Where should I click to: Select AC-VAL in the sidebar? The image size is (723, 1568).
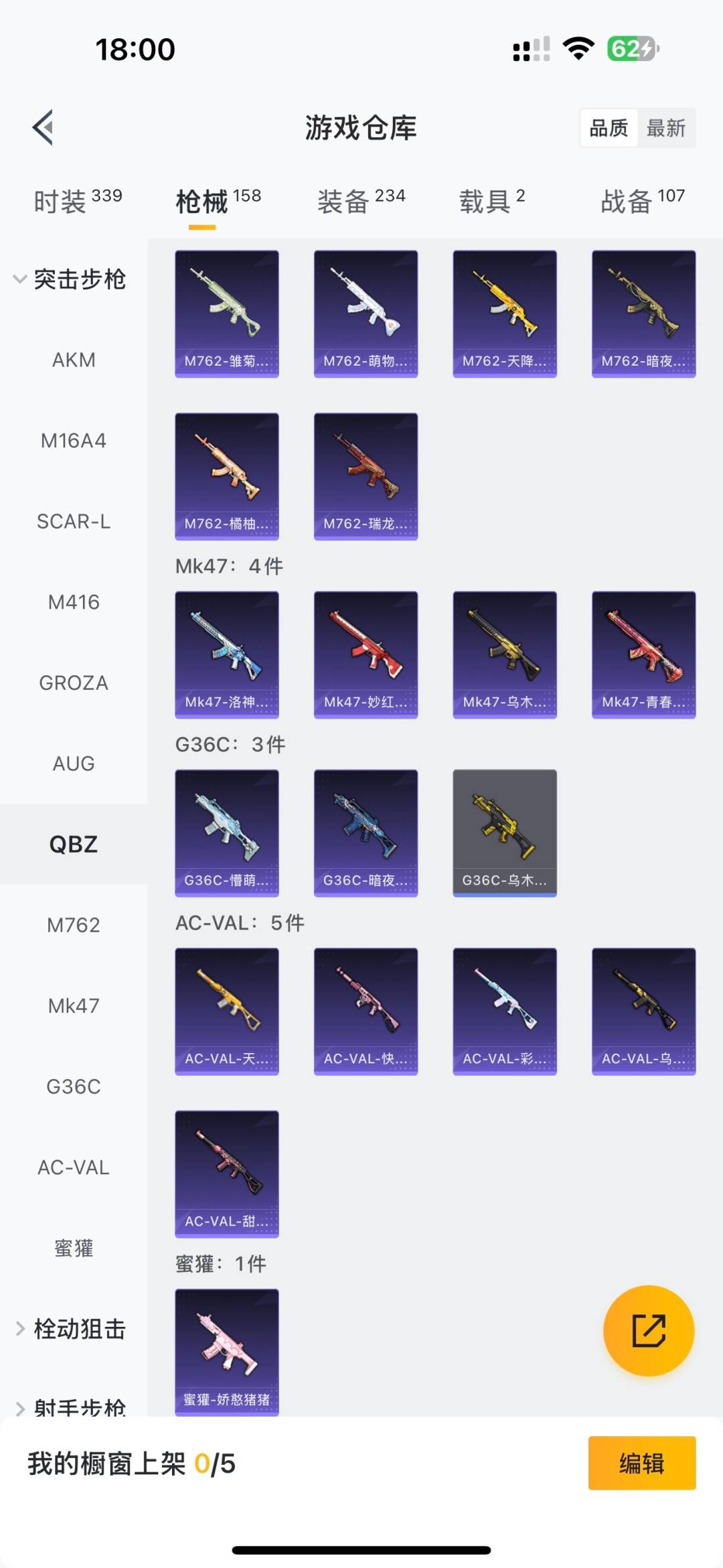pos(74,1167)
